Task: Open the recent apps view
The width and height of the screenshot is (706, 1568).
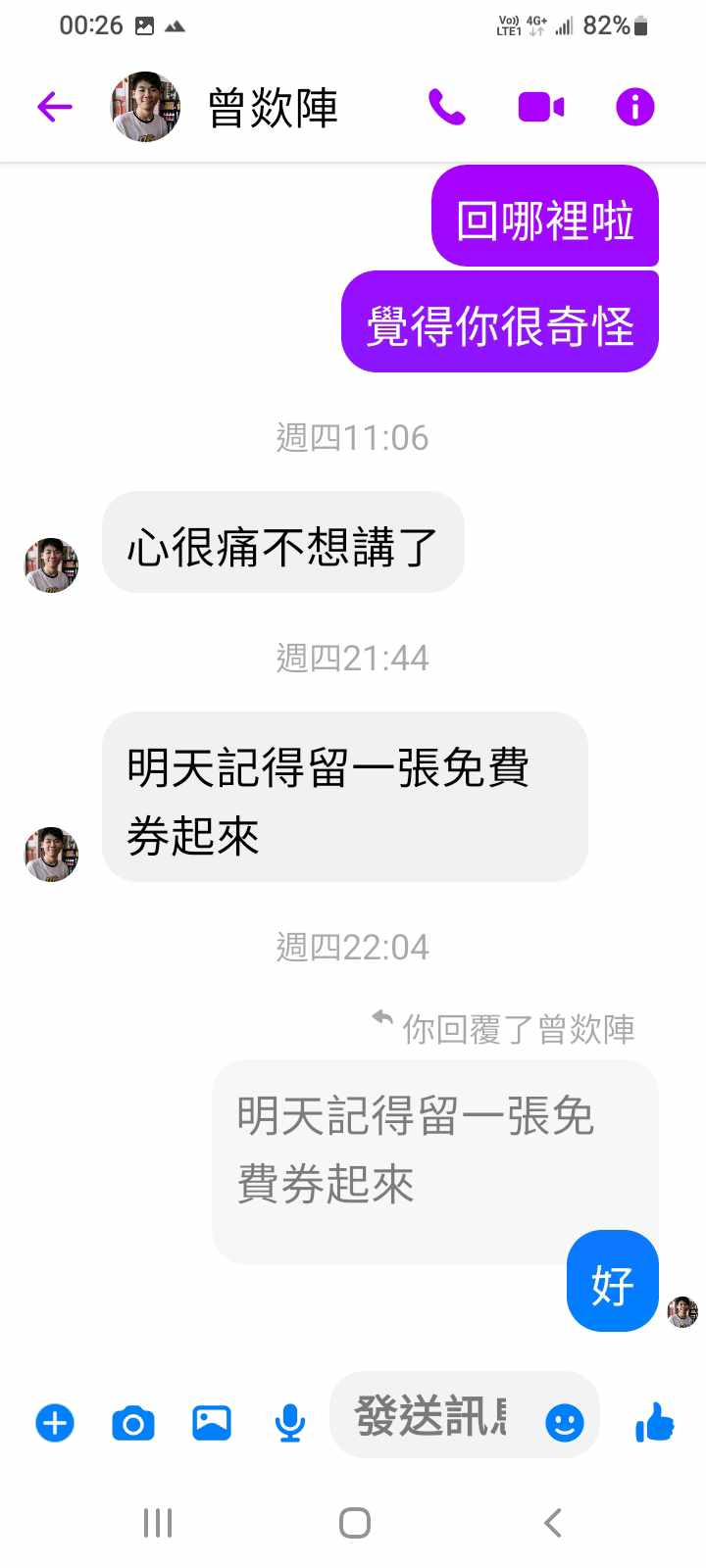Action: pos(158,1523)
